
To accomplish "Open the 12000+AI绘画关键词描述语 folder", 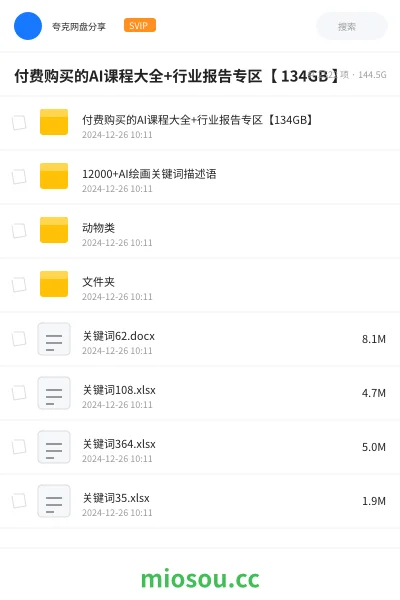I will pyautogui.click(x=200, y=177).
